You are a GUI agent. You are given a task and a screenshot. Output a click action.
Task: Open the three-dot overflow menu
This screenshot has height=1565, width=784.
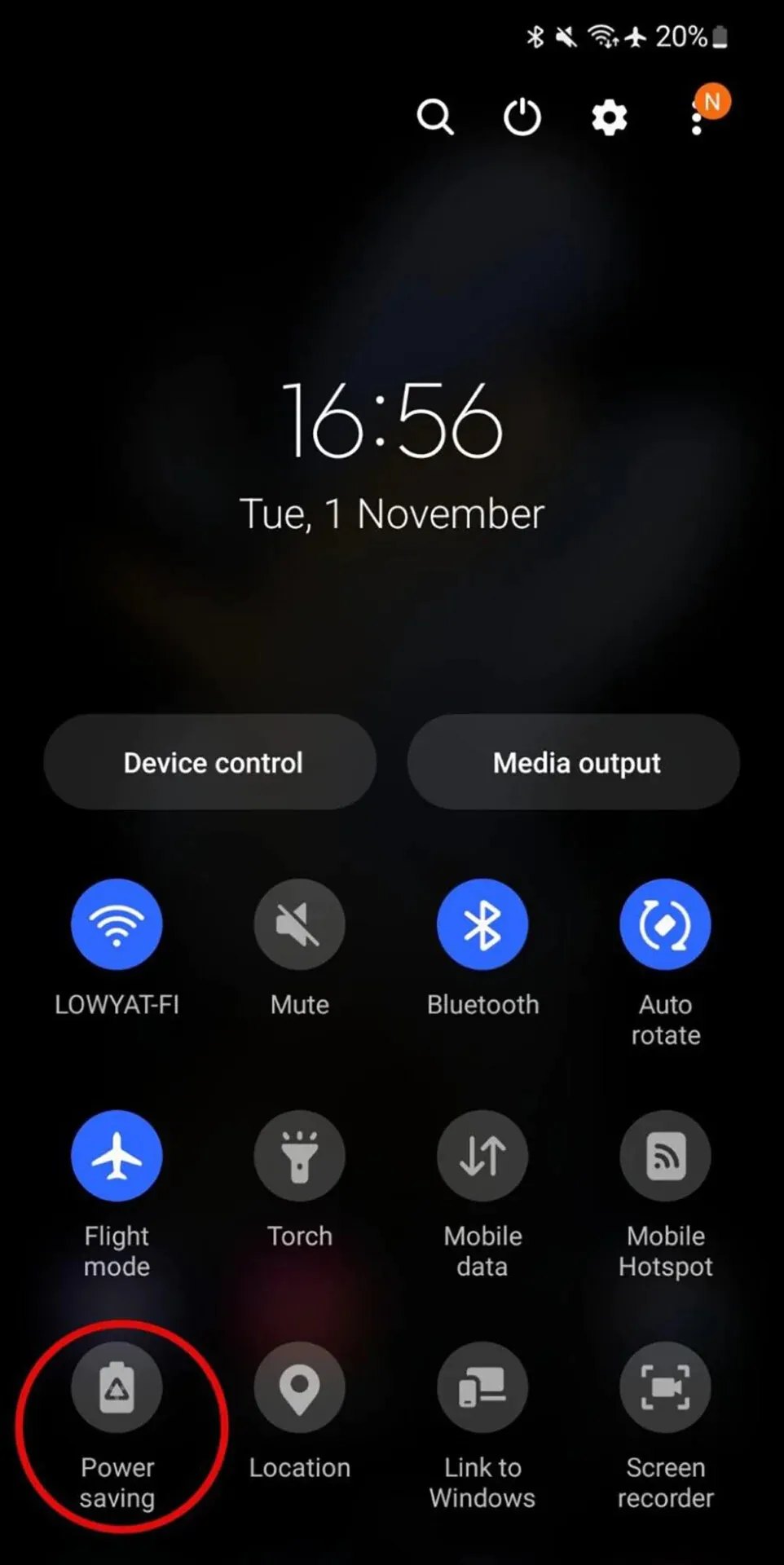tap(697, 119)
